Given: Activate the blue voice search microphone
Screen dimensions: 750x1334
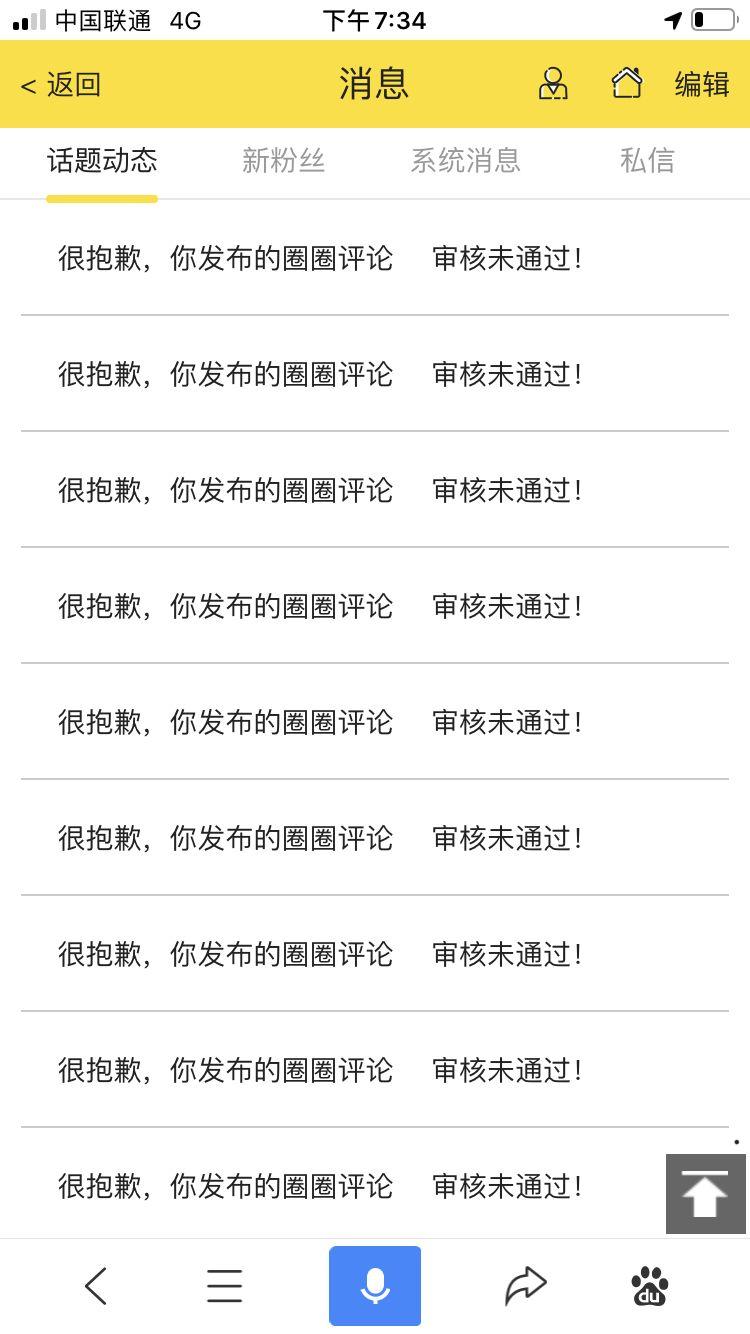Looking at the screenshot, I should click(x=375, y=1286).
